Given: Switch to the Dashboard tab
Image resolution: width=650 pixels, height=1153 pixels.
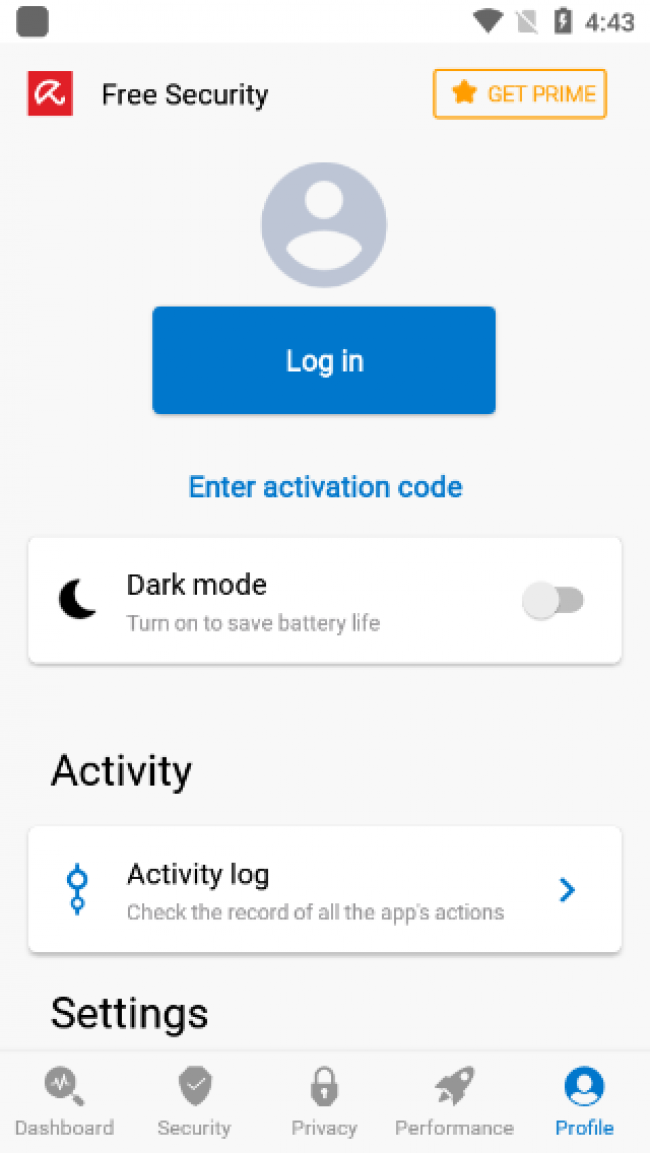Looking at the screenshot, I should click(x=64, y=1101).
